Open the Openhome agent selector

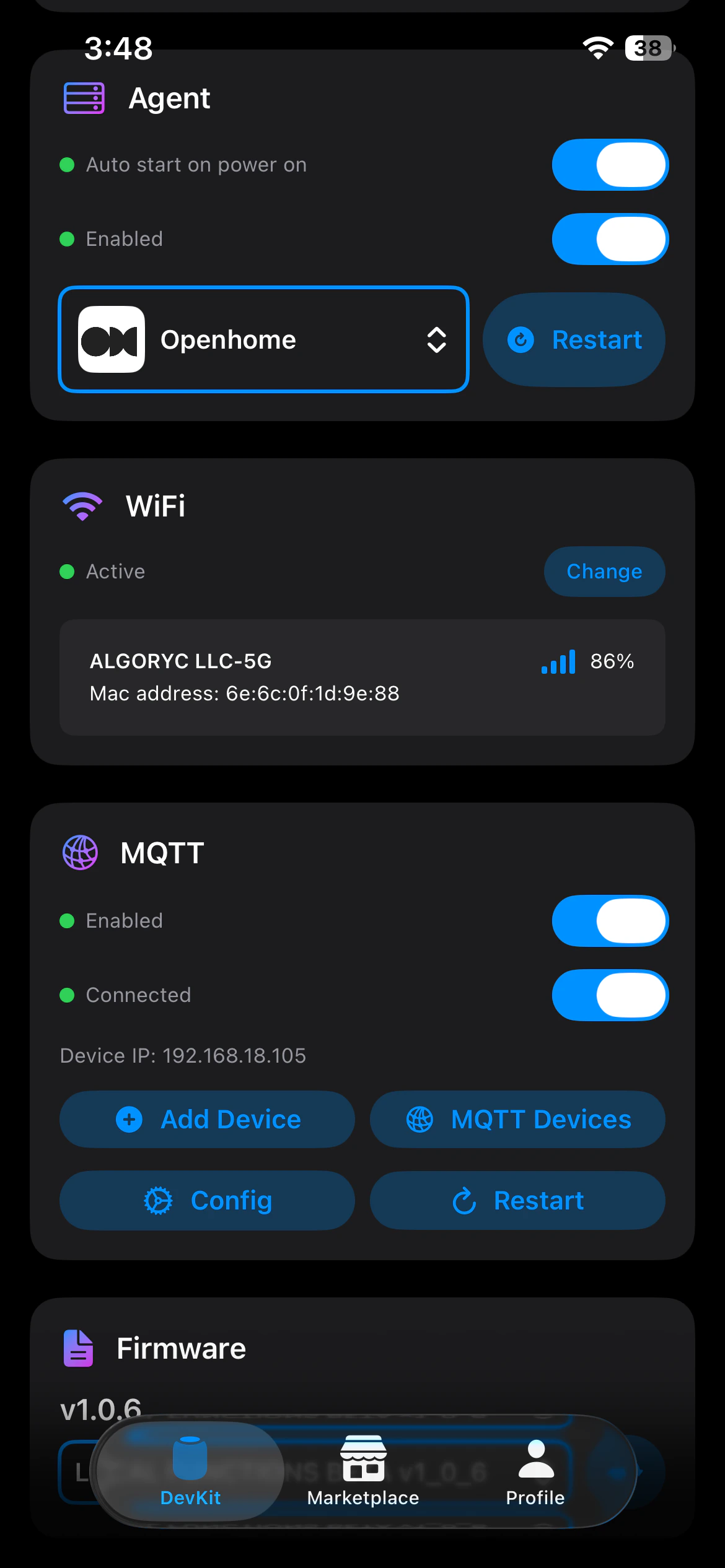[x=263, y=339]
